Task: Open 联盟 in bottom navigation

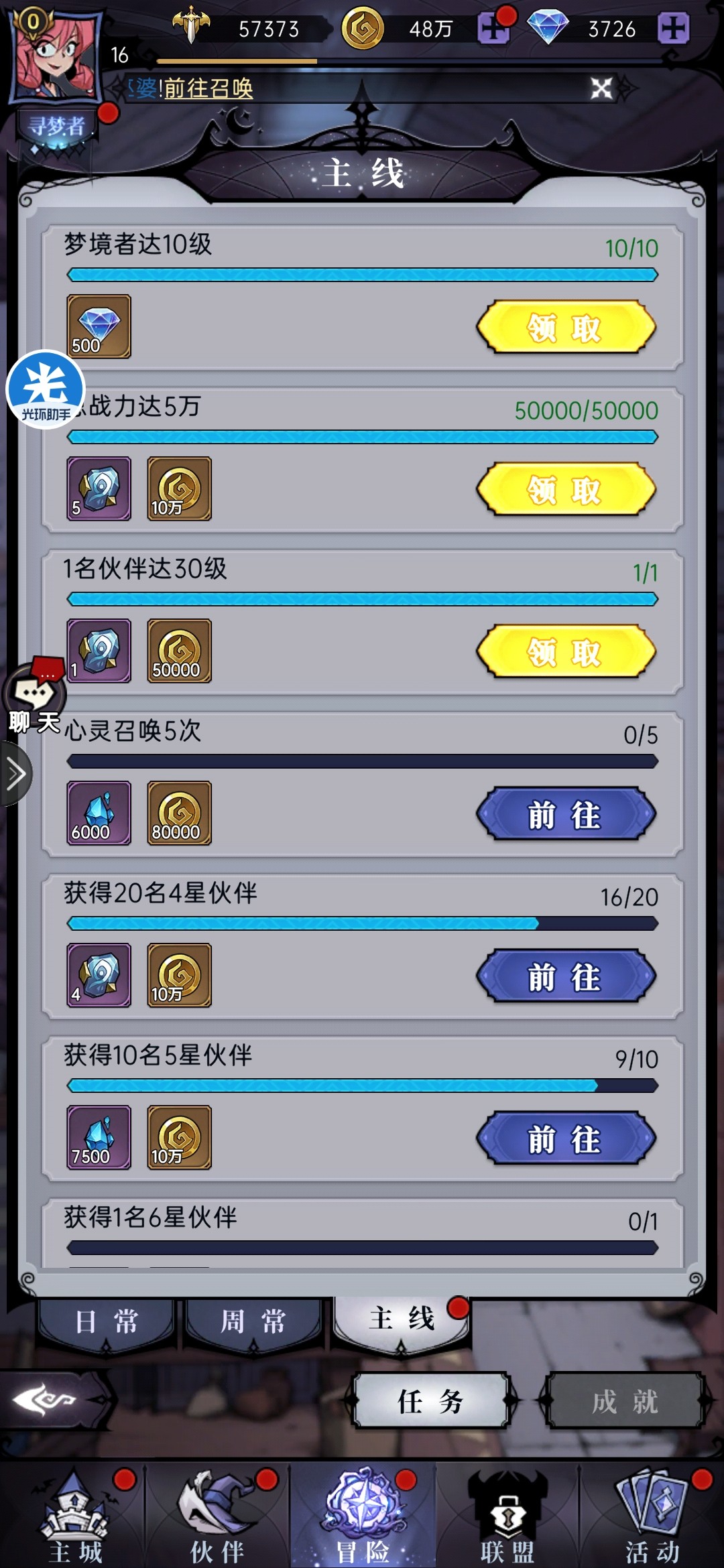Action: tap(507, 1516)
